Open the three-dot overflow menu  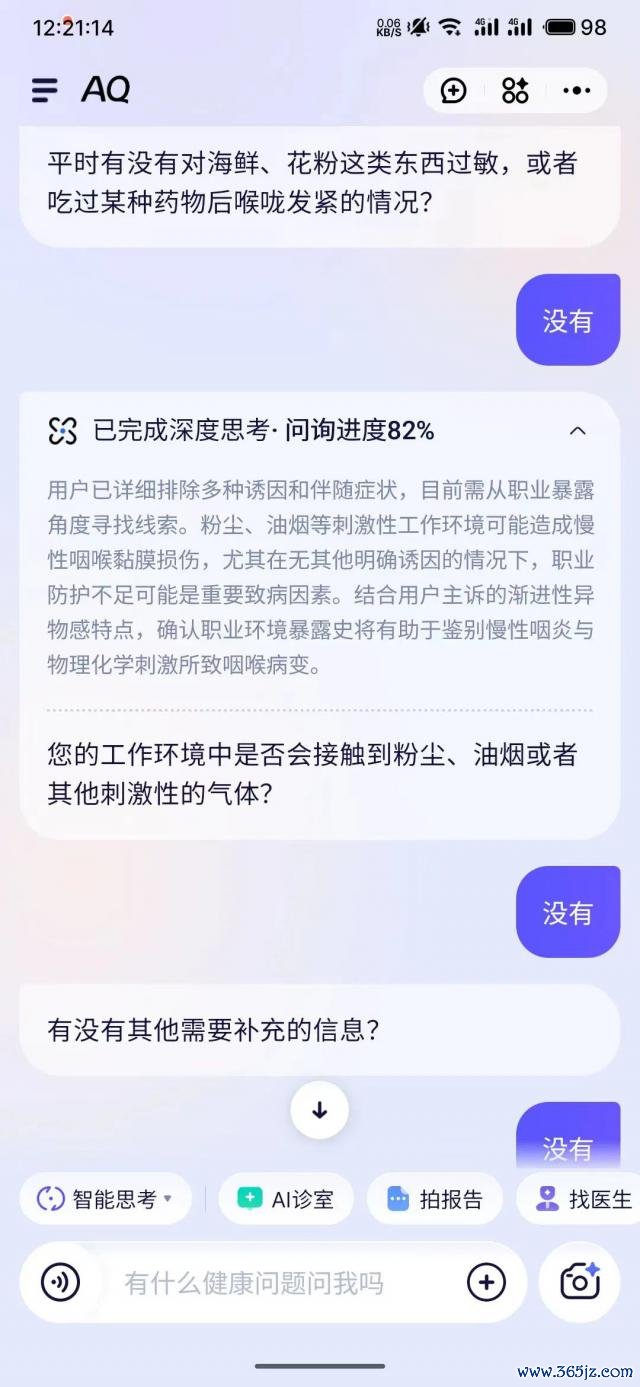point(576,91)
